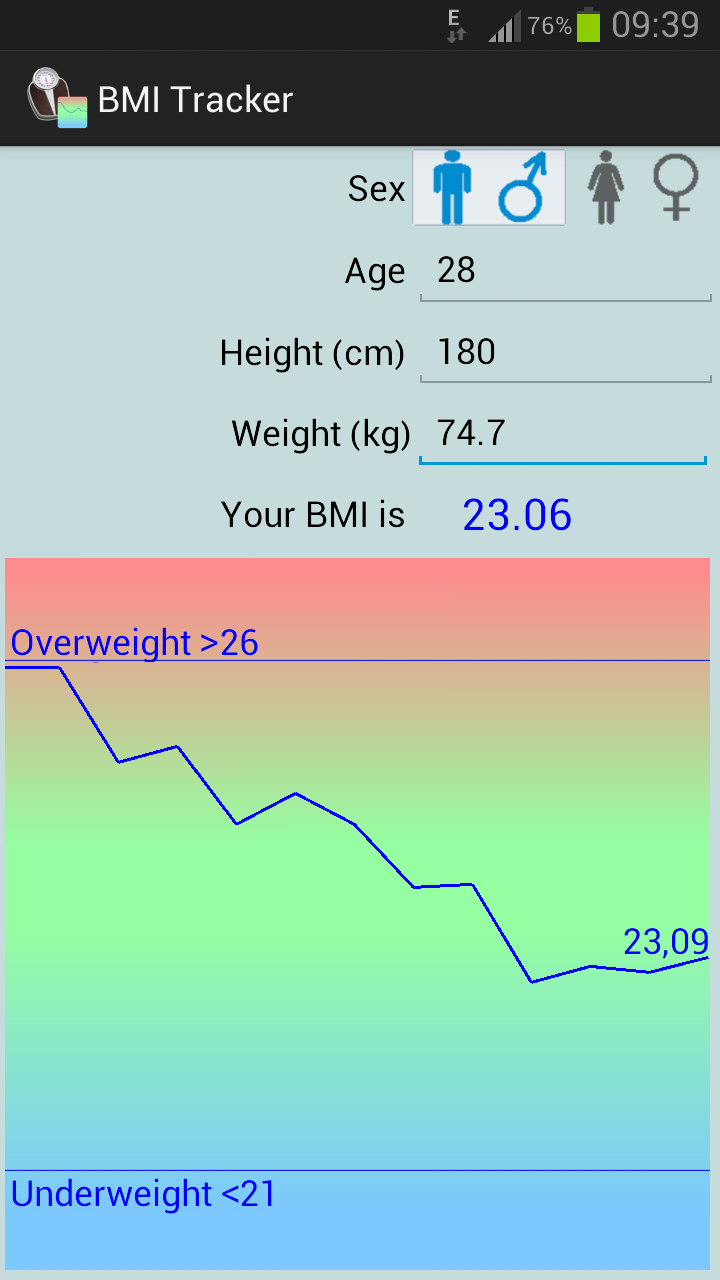This screenshot has width=720, height=1280.
Task: Click the Sex label
Action: (x=377, y=190)
